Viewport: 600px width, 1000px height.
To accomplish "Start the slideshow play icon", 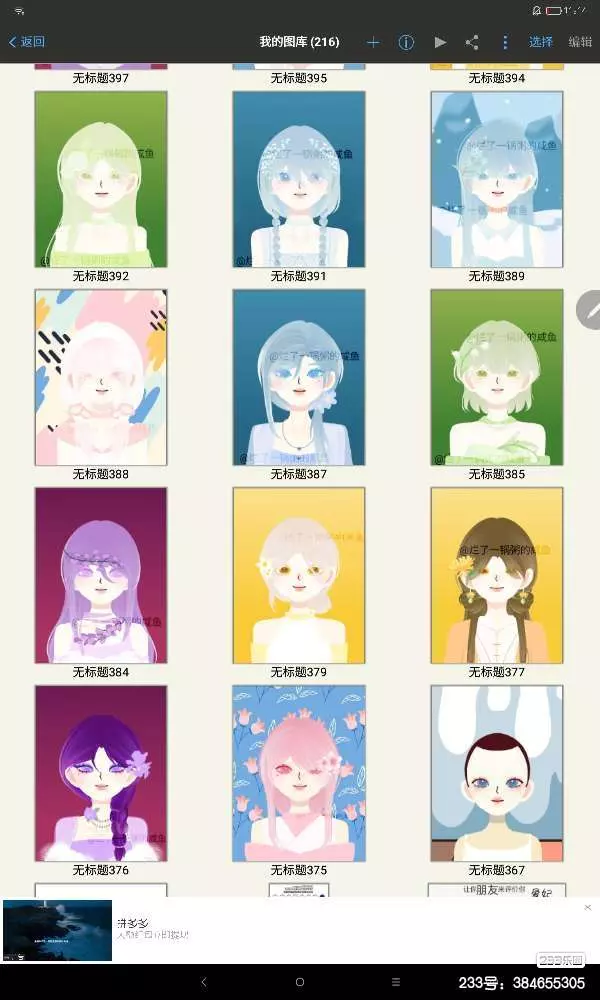I will point(440,42).
